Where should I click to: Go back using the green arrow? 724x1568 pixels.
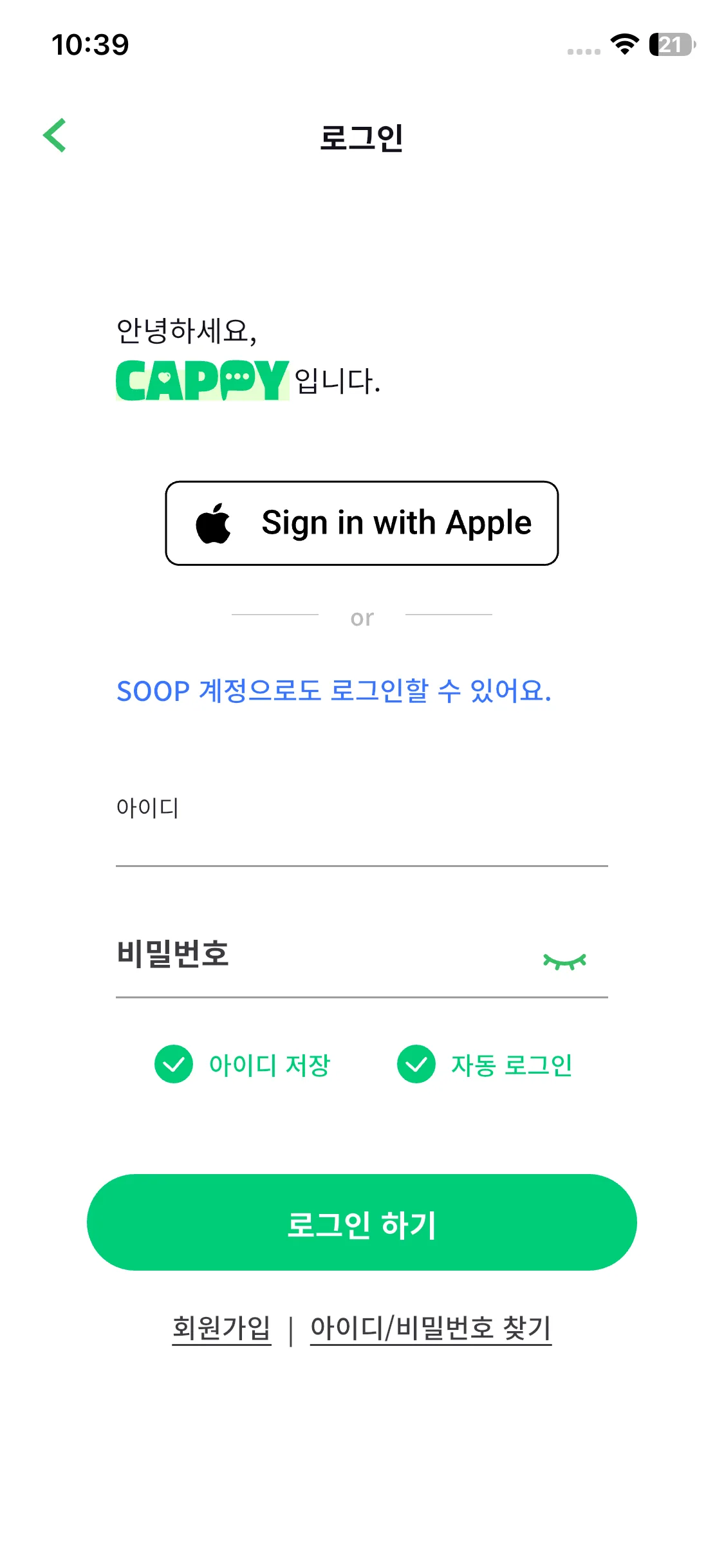point(55,135)
